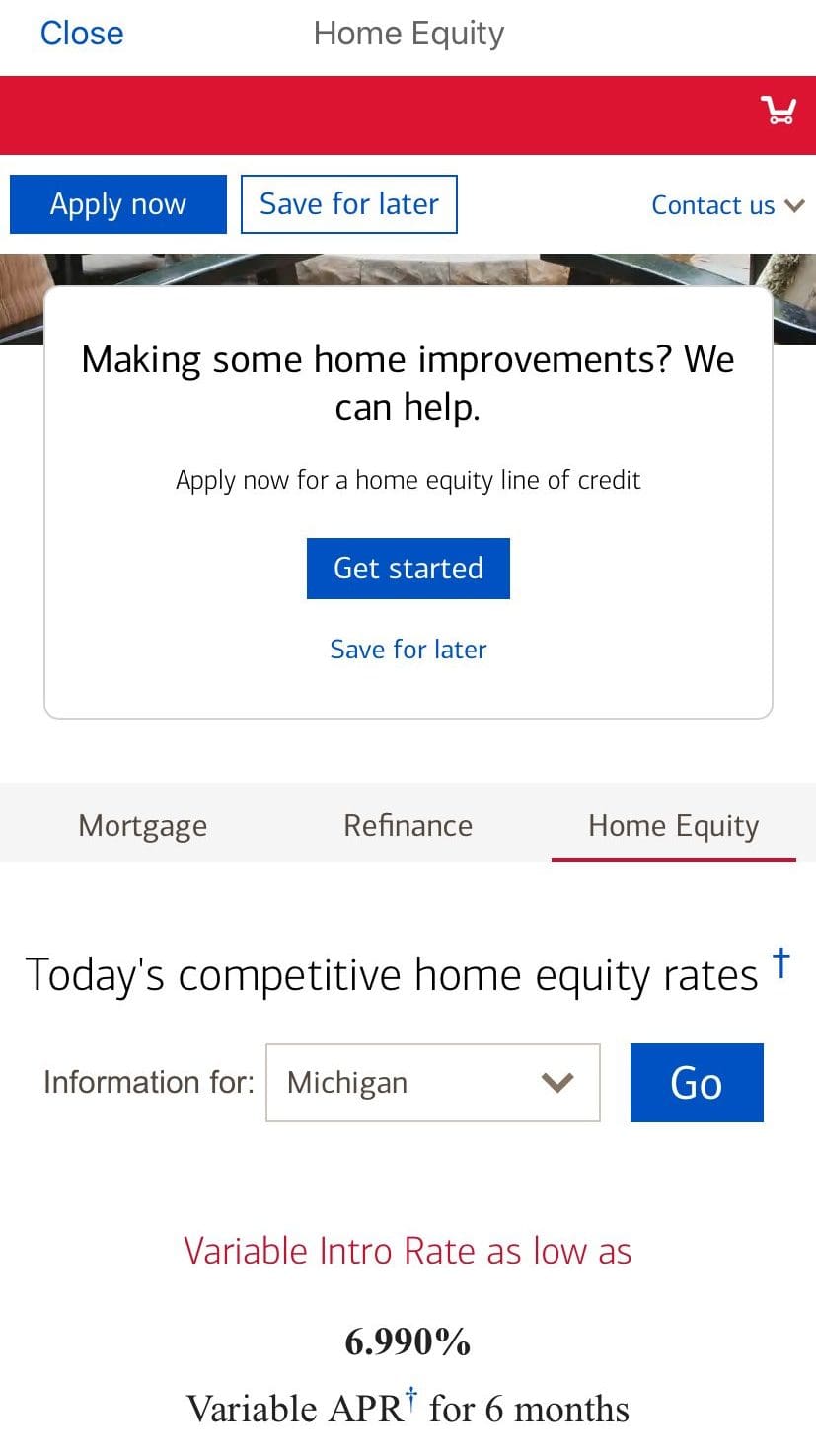Select the Home Equity tab
816x1456 pixels.
(x=673, y=825)
